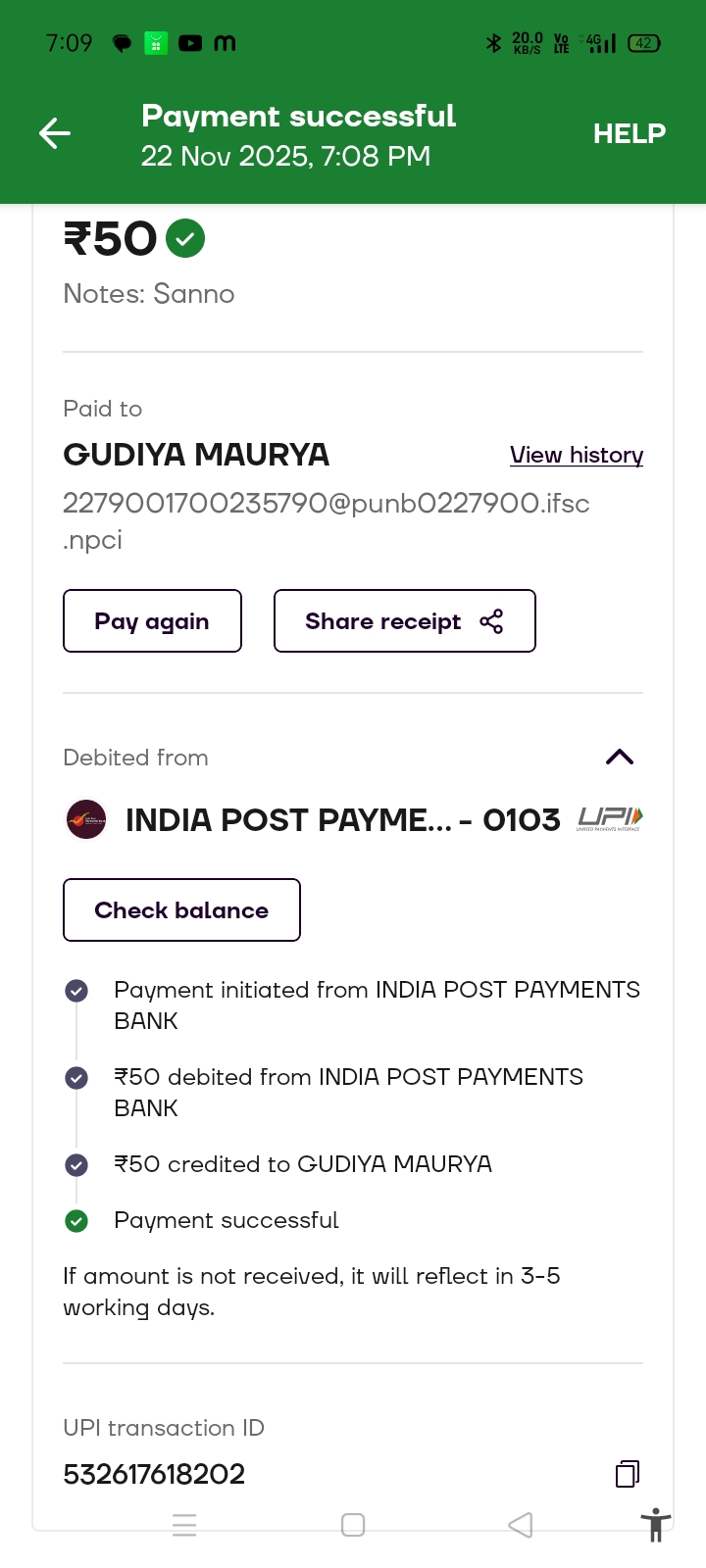Go back using the top-left arrow
Screen dimensions: 706x1568
[x=55, y=133]
